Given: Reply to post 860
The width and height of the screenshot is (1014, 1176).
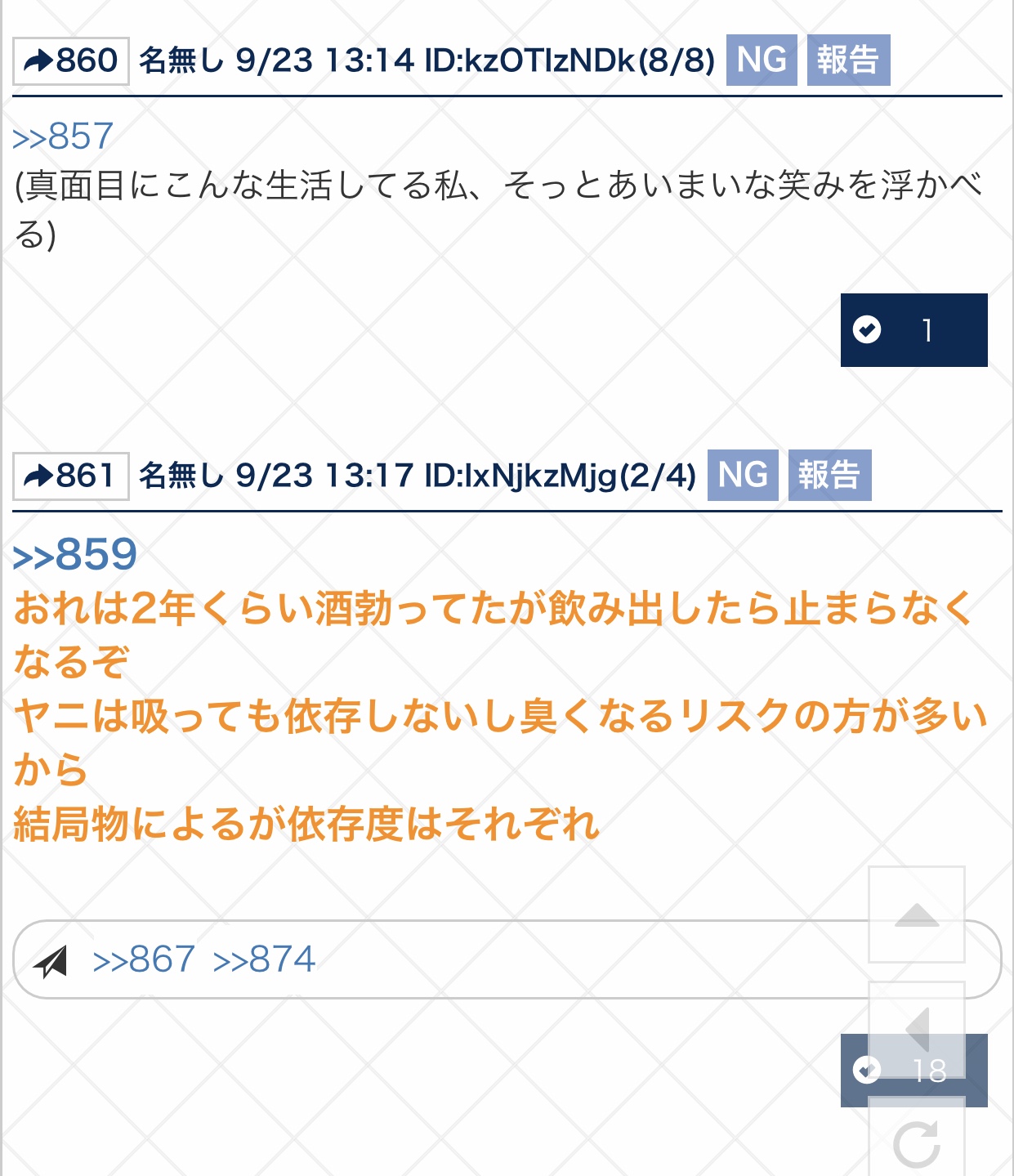Looking at the screenshot, I should [71, 60].
